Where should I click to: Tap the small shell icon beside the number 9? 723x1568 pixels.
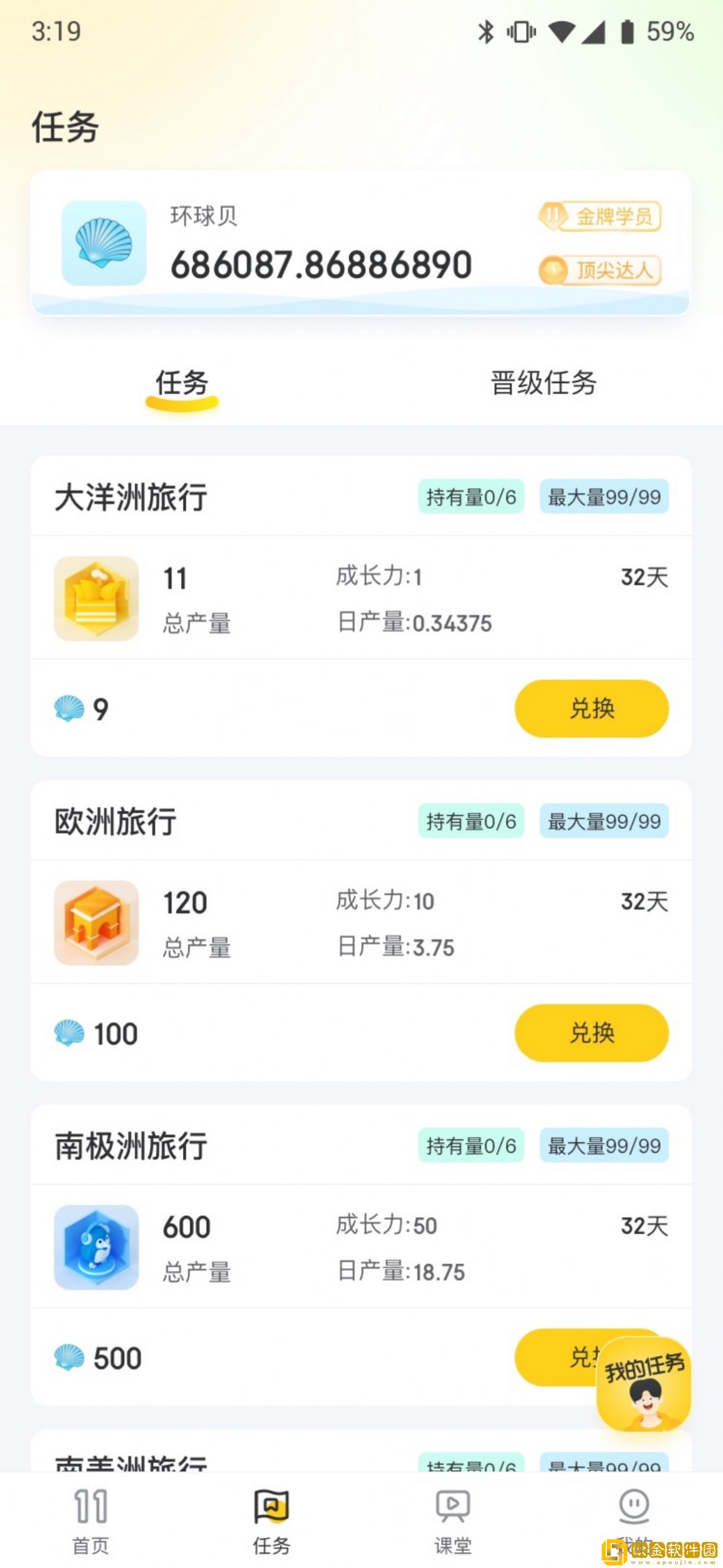click(x=69, y=709)
